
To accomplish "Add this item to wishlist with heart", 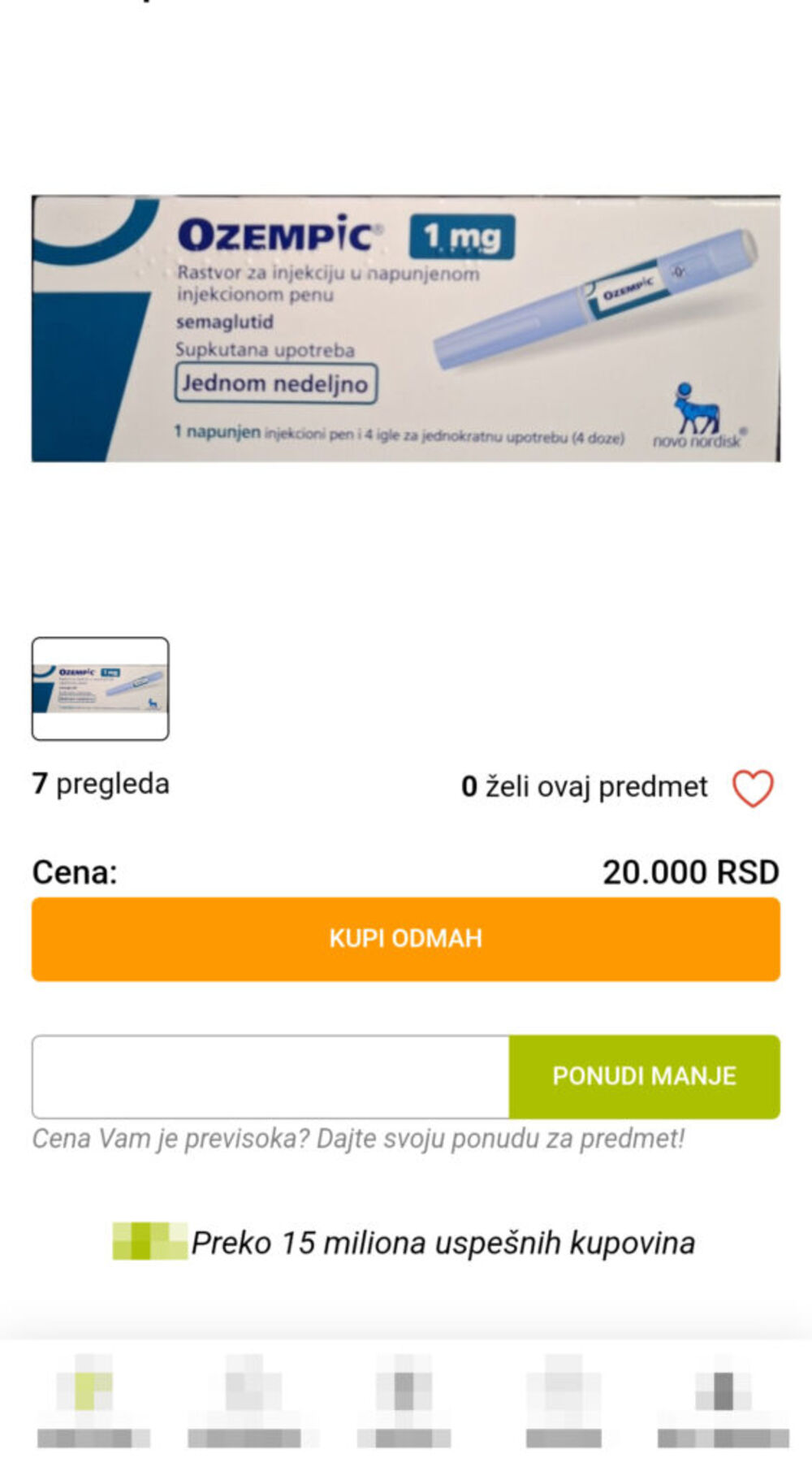I will click(753, 788).
